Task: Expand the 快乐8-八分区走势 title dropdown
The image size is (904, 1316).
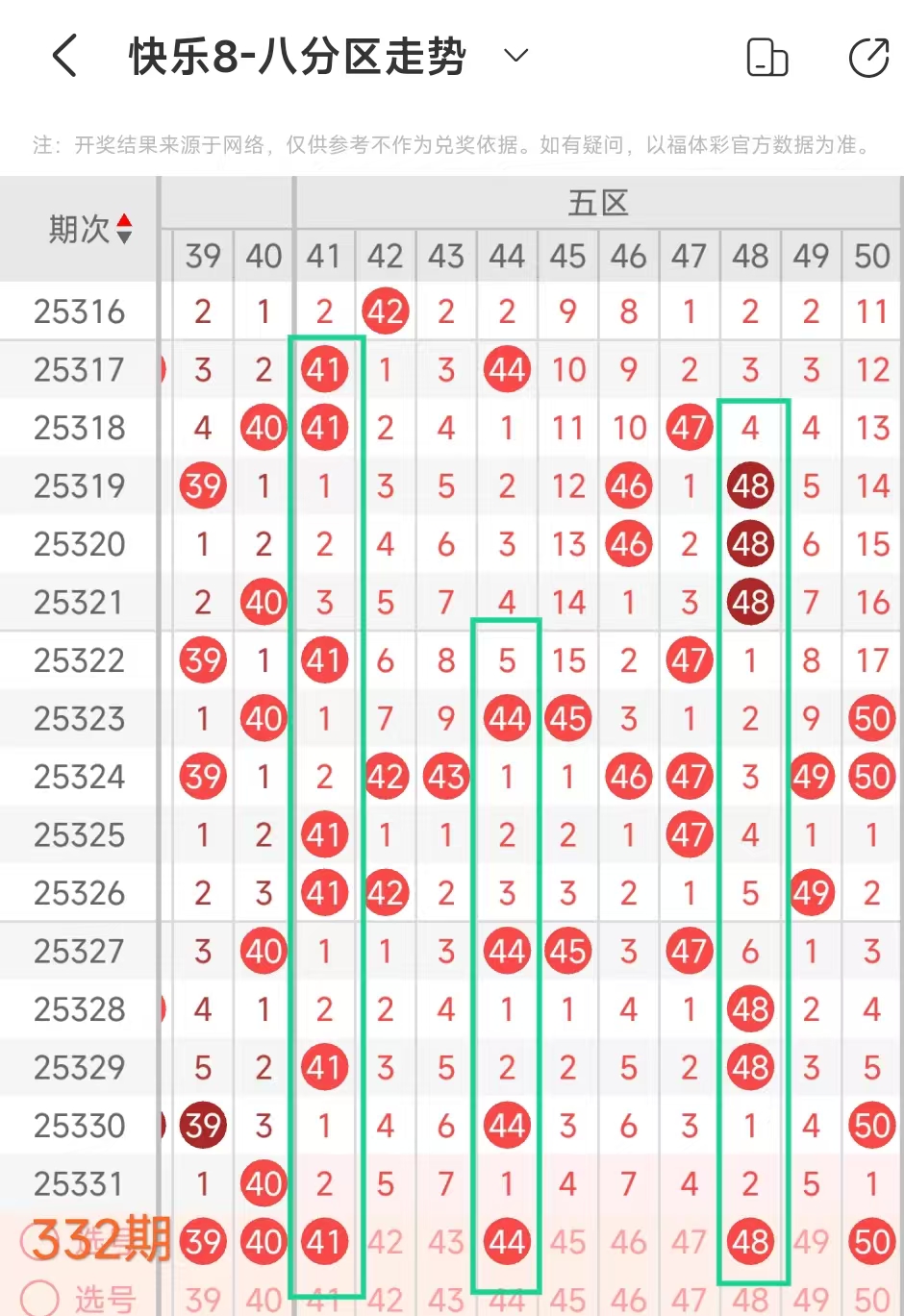Action: [x=516, y=56]
